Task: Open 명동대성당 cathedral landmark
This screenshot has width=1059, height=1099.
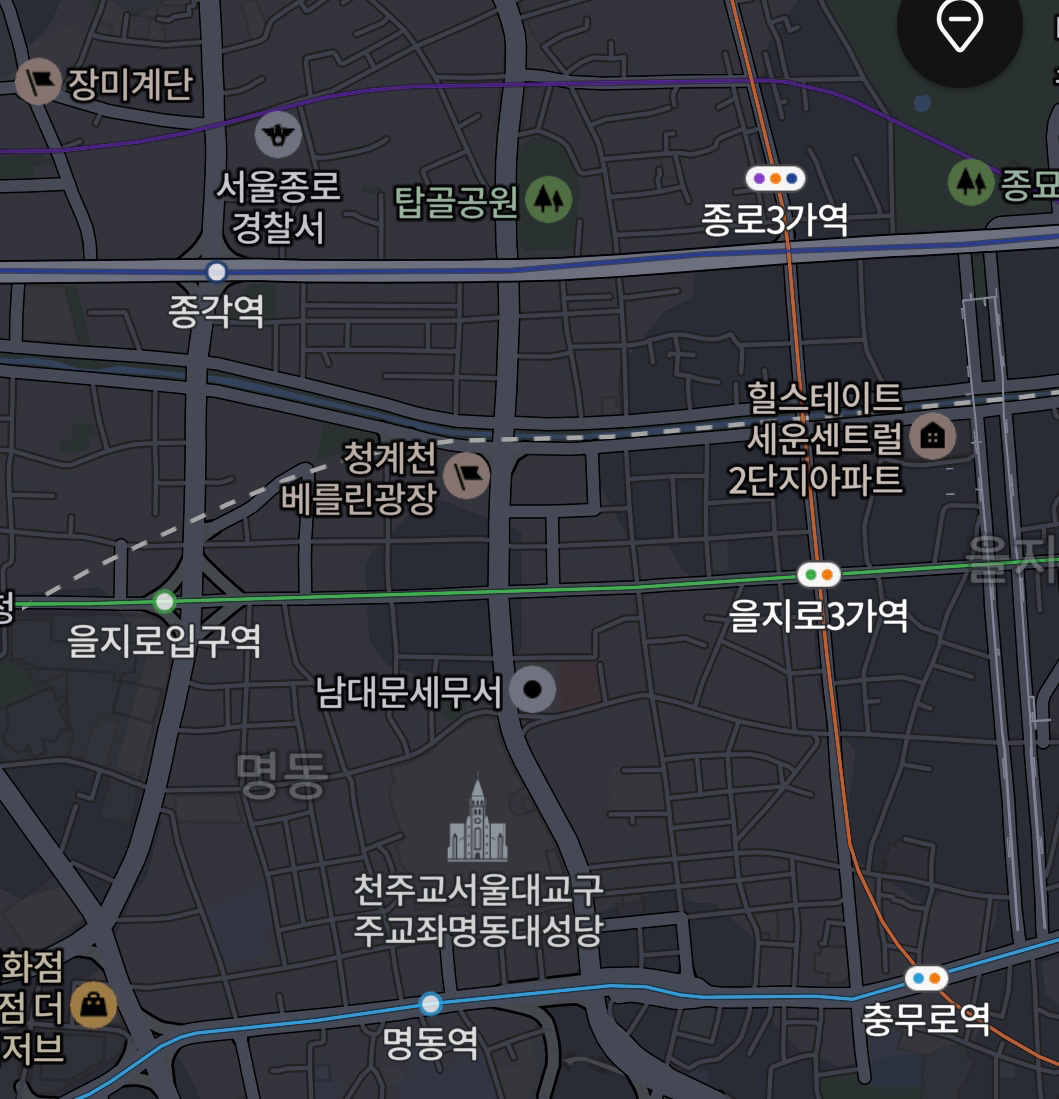Action: [477, 822]
